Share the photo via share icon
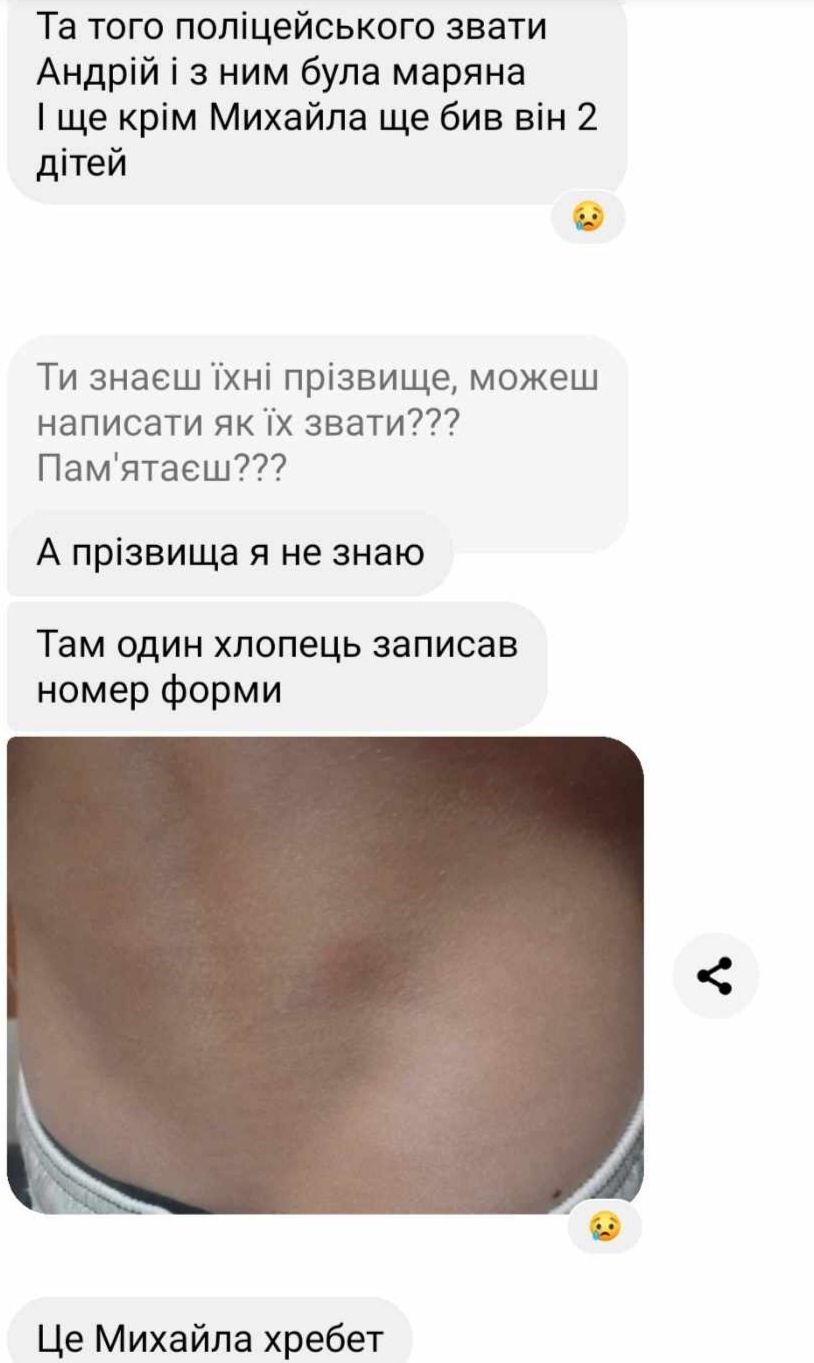Viewport: 814px width, 1363px height. (716, 975)
